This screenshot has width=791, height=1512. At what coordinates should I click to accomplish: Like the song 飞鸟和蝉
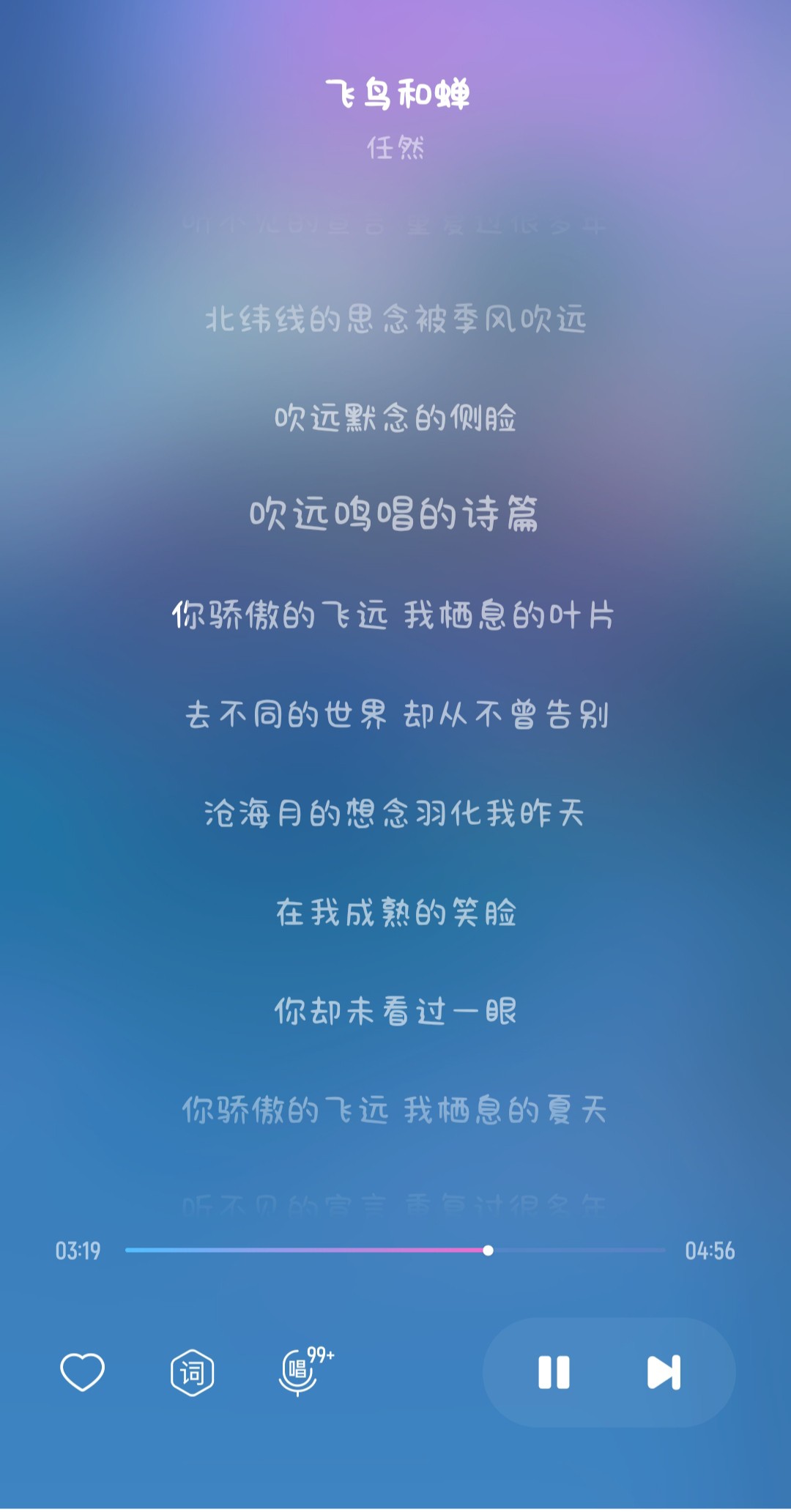click(82, 1372)
